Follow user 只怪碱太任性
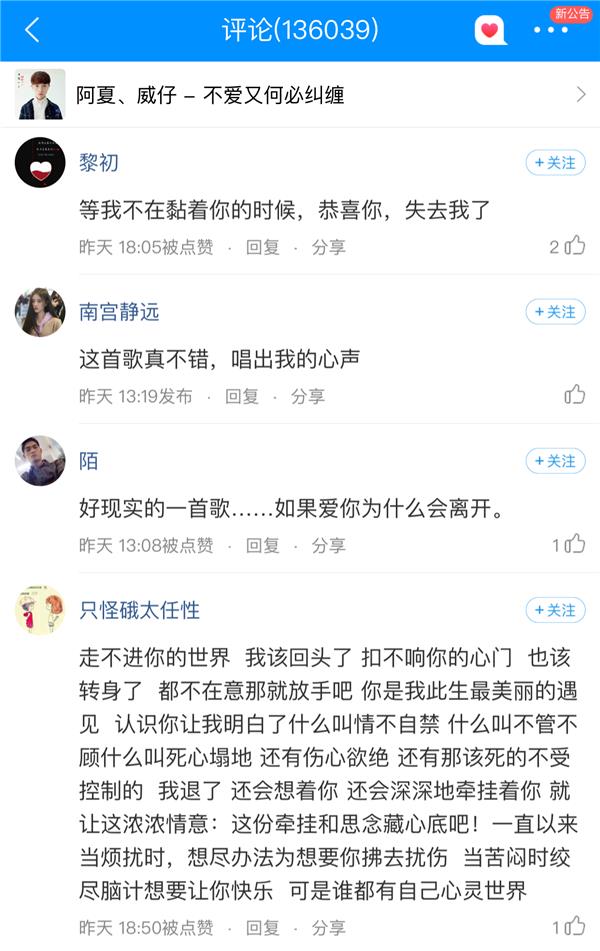 point(555,610)
